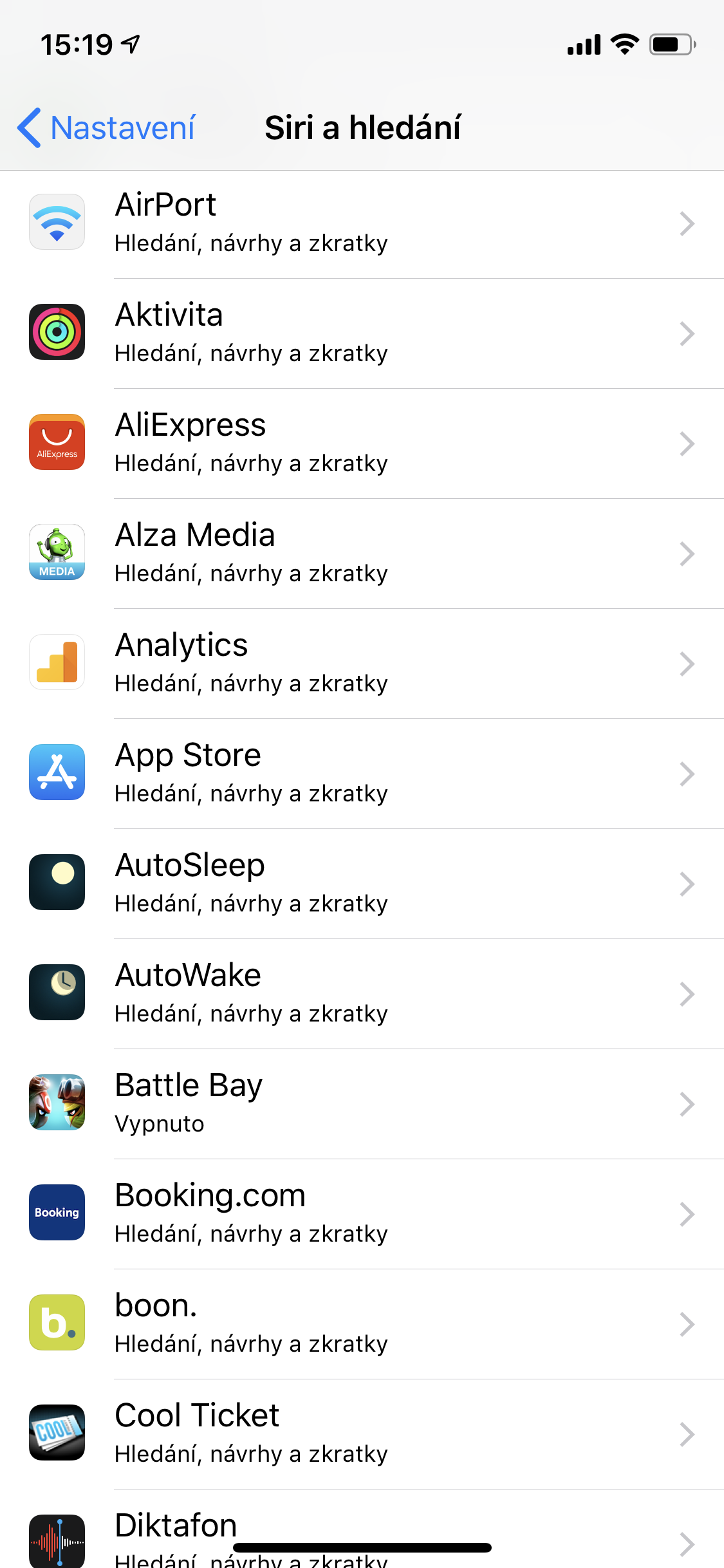Expand the Booking.com row chevron

point(689,1214)
